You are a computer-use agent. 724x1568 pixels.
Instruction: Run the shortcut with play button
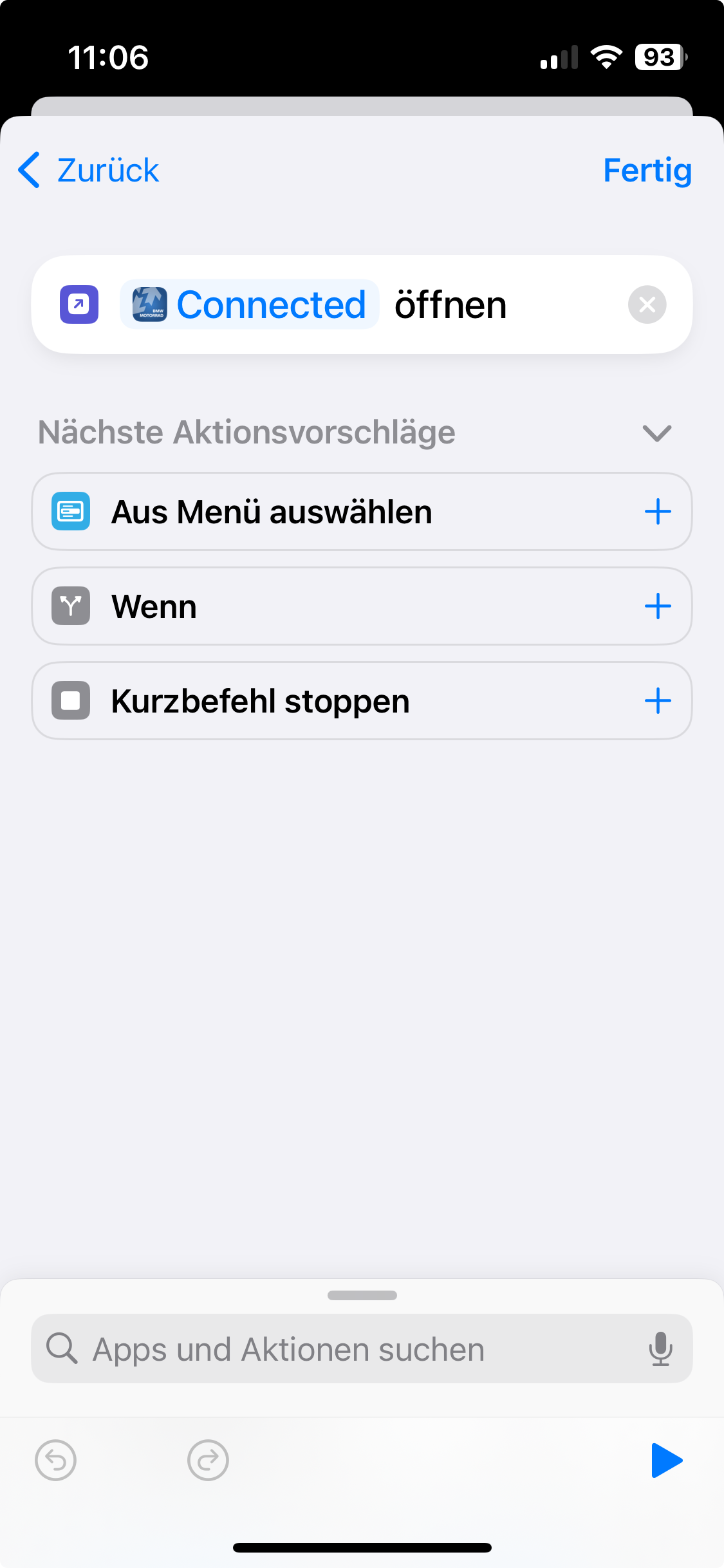(x=666, y=1461)
